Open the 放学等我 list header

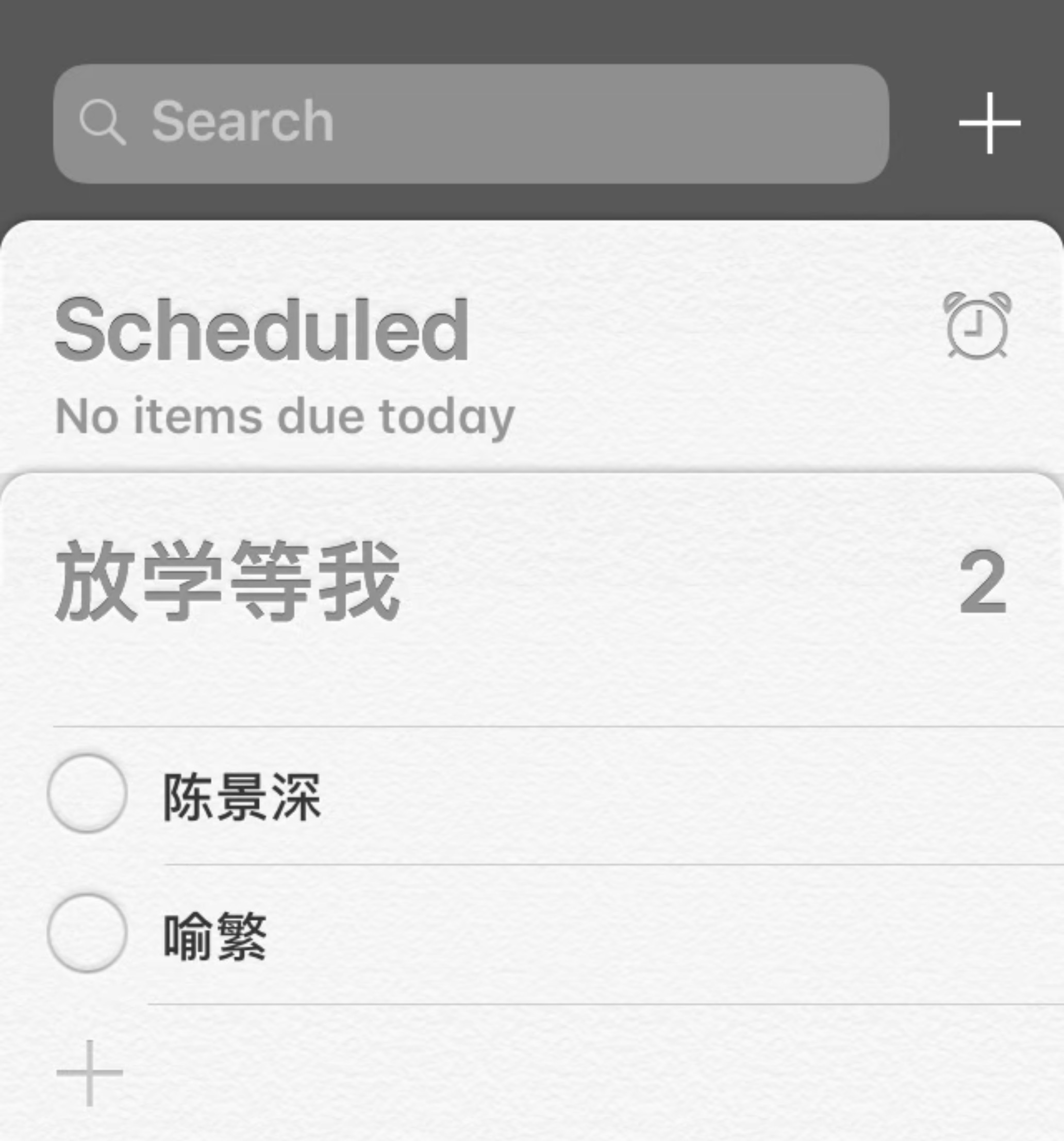tap(227, 581)
